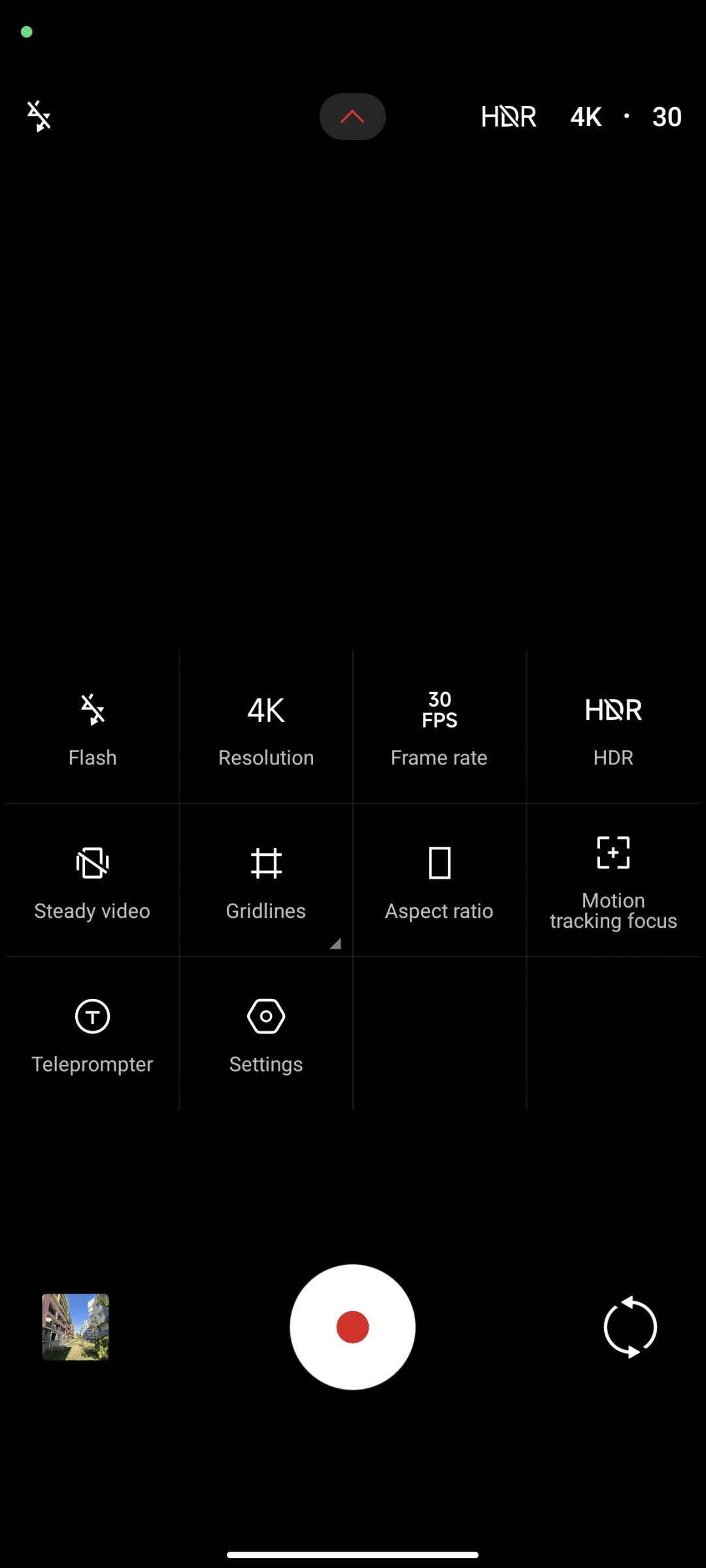Start recording video with the red button

352,1327
